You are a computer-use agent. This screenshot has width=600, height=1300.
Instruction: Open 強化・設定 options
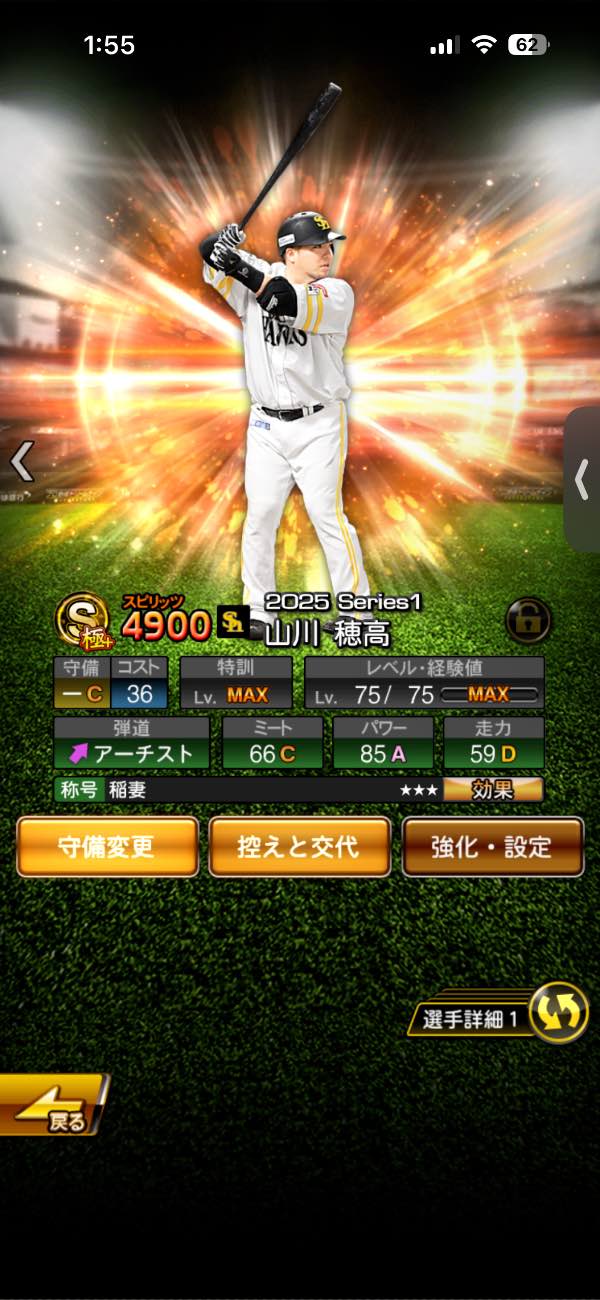[492, 847]
